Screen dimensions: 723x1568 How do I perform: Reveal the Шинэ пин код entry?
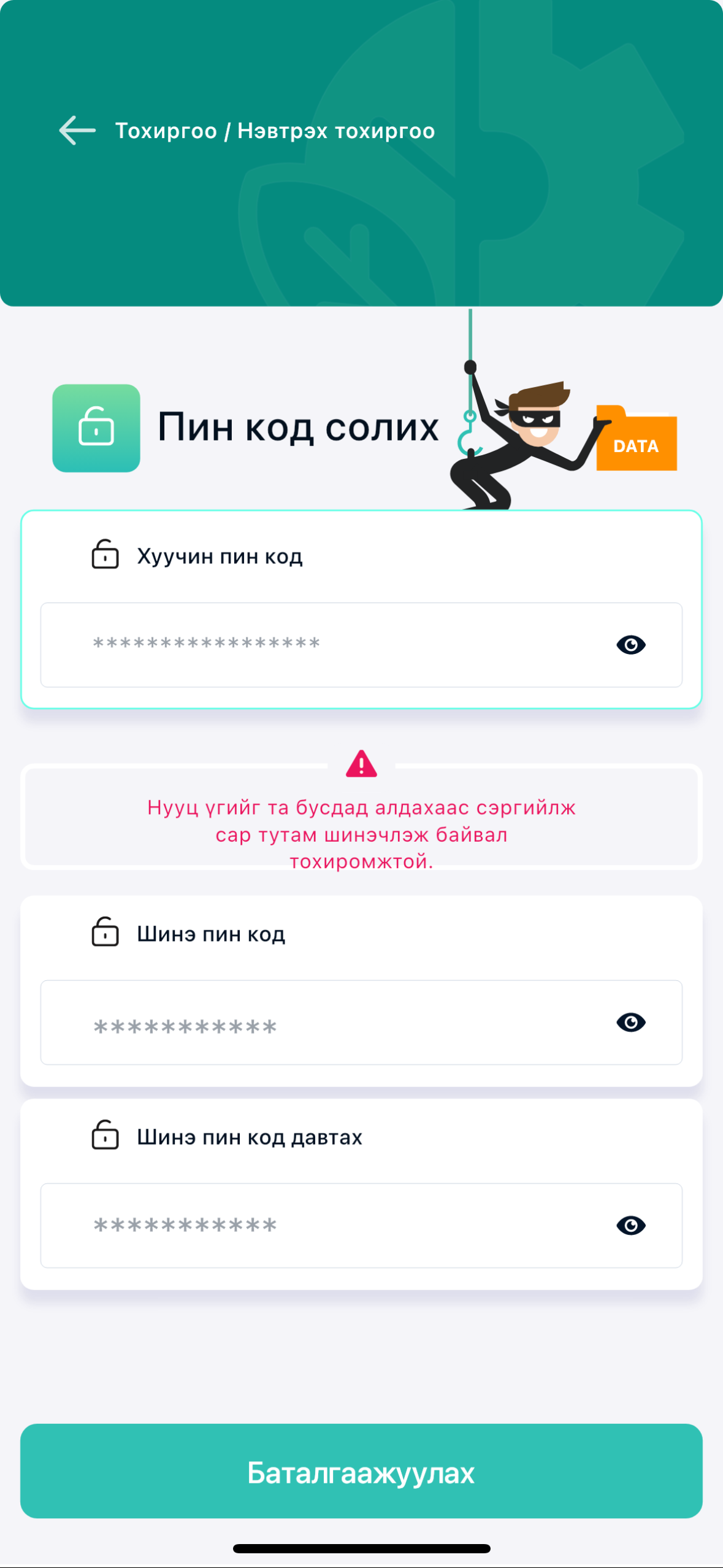point(630,1023)
